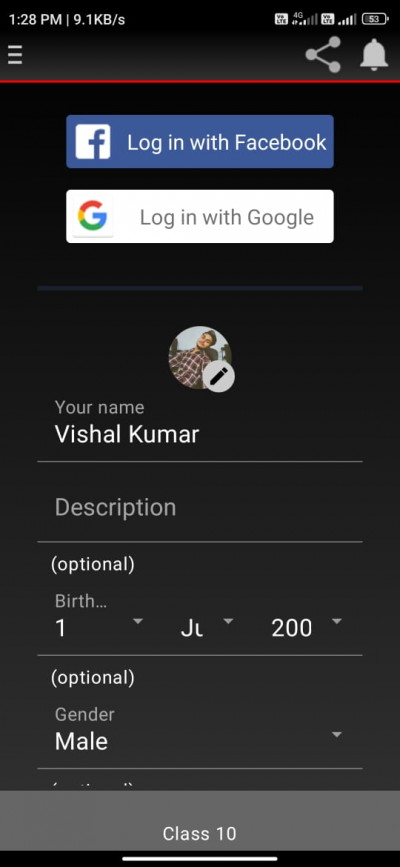
Task: Edit profile photo via pencil icon
Action: coord(219,377)
